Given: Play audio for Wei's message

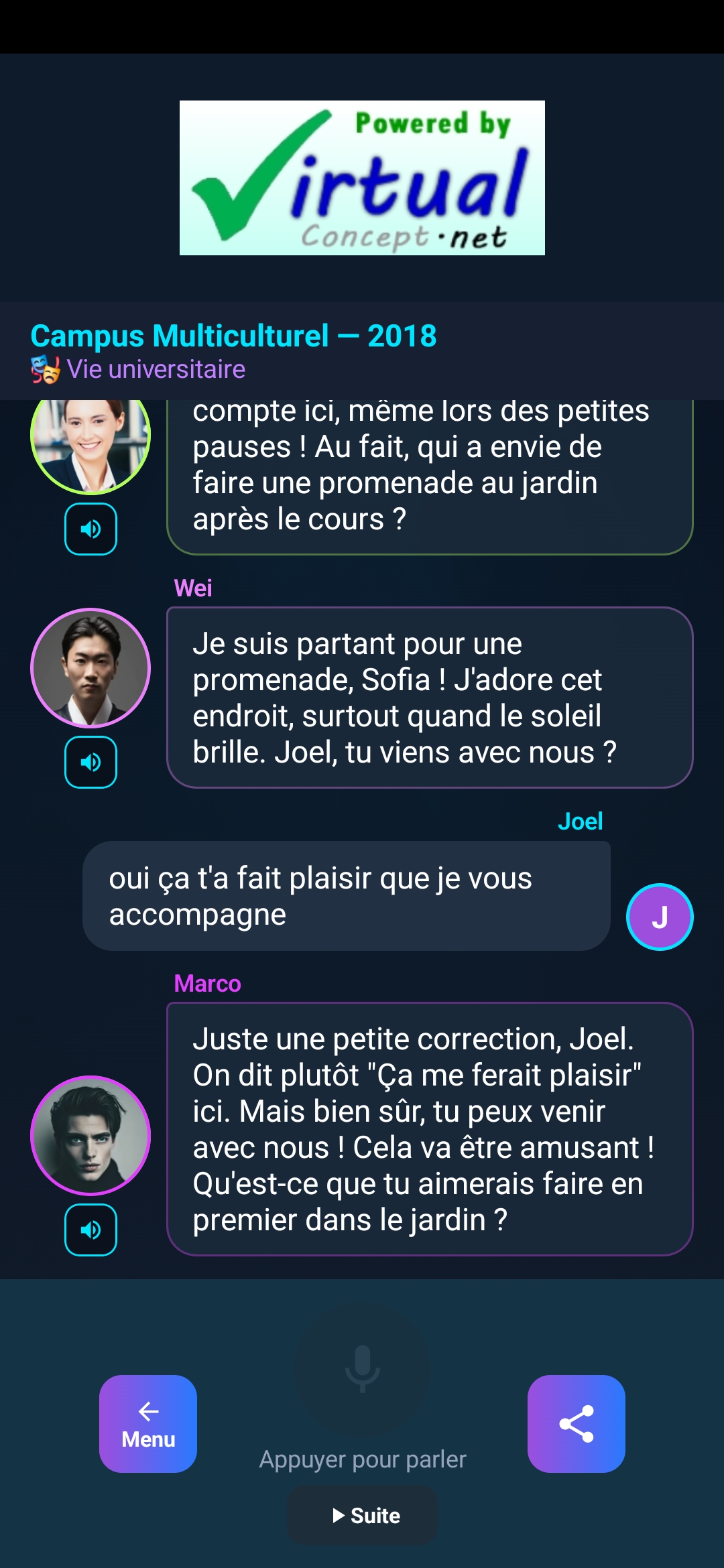Looking at the screenshot, I should [x=90, y=762].
